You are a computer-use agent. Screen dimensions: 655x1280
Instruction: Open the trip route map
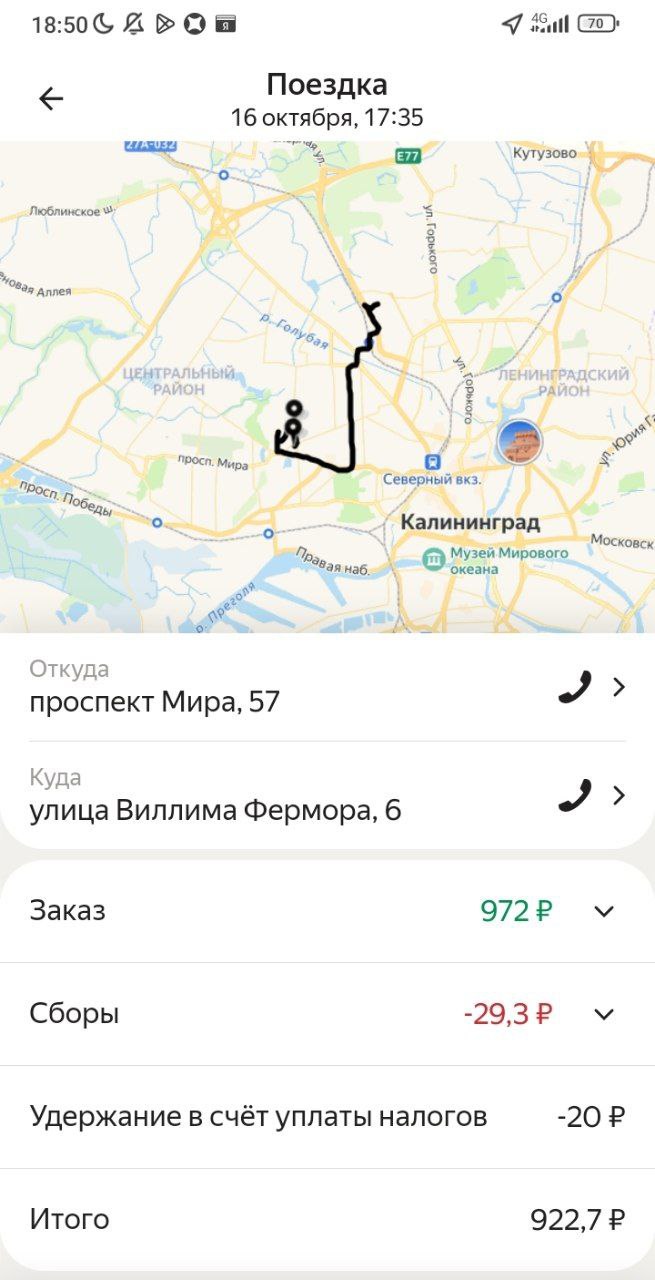(x=327, y=385)
